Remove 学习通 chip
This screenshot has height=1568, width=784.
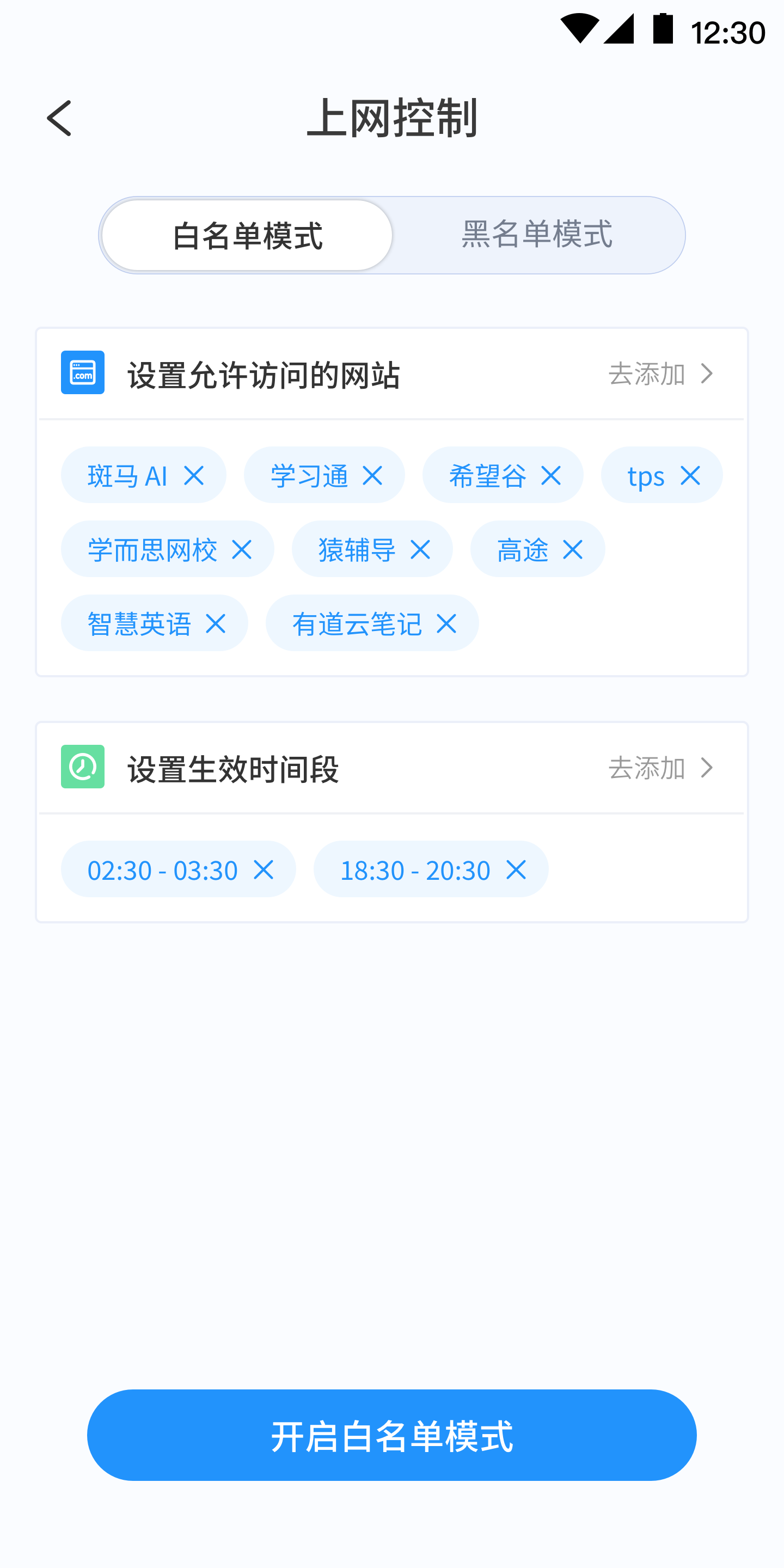point(372,475)
